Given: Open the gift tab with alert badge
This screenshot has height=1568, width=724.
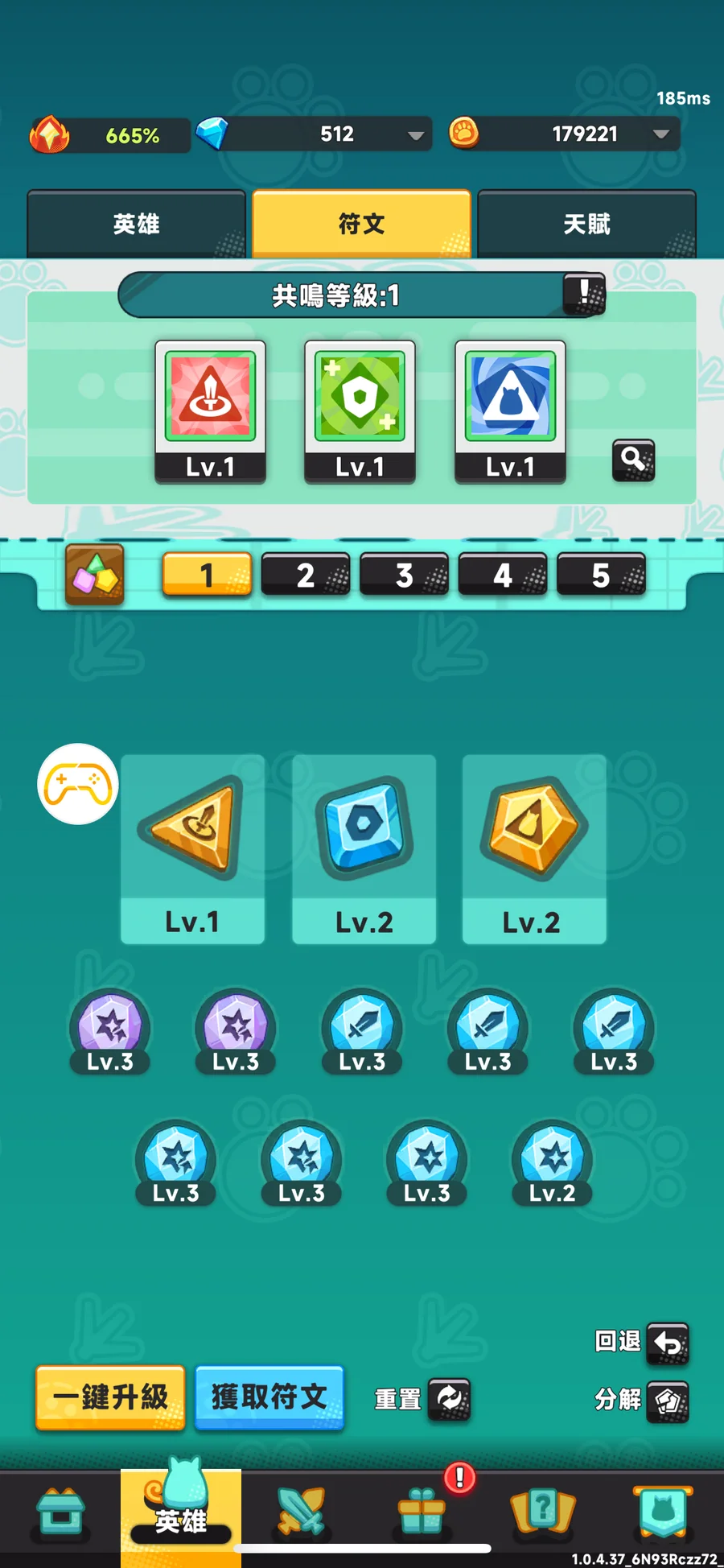Looking at the screenshot, I should [x=422, y=1512].
